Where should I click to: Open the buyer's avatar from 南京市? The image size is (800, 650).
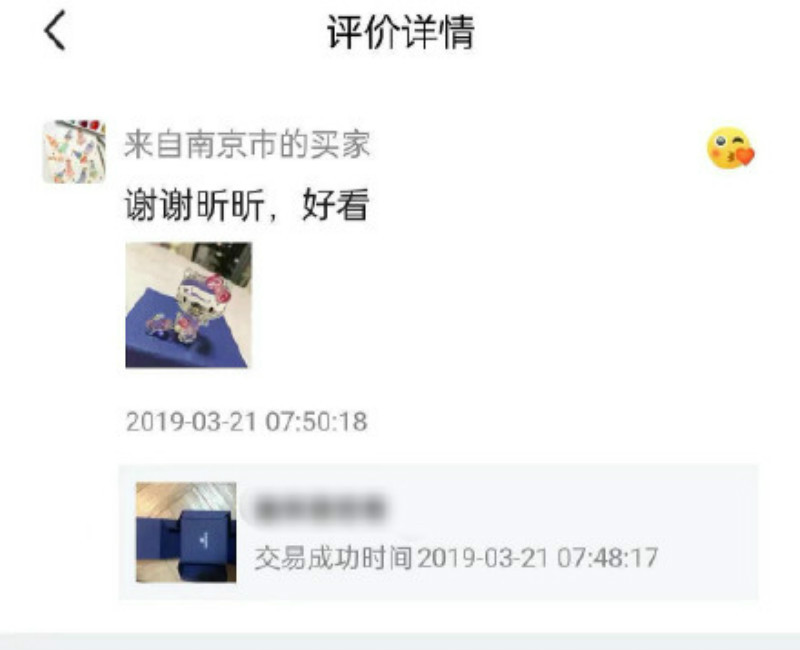tap(73, 151)
